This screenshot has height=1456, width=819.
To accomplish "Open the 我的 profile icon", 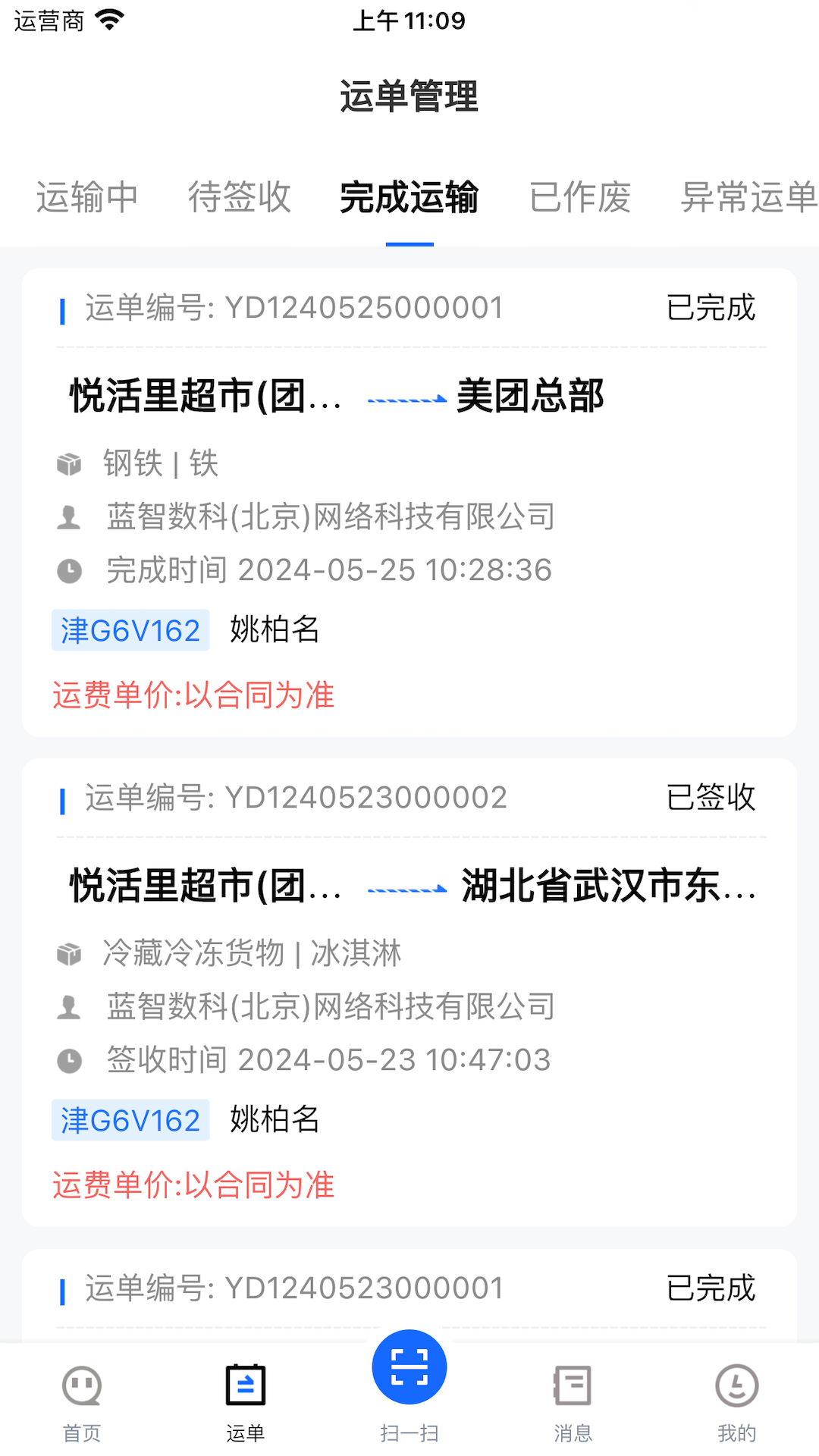I will click(736, 1385).
